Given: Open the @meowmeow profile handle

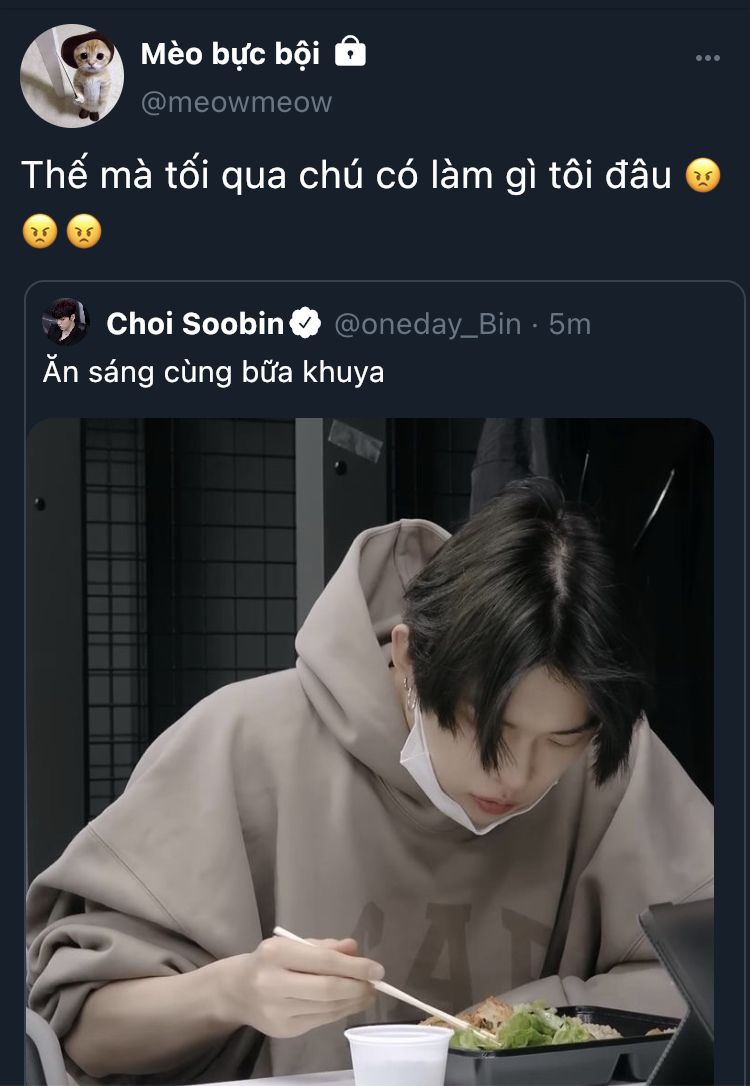Looking at the screenshot, I should point(236,102).
